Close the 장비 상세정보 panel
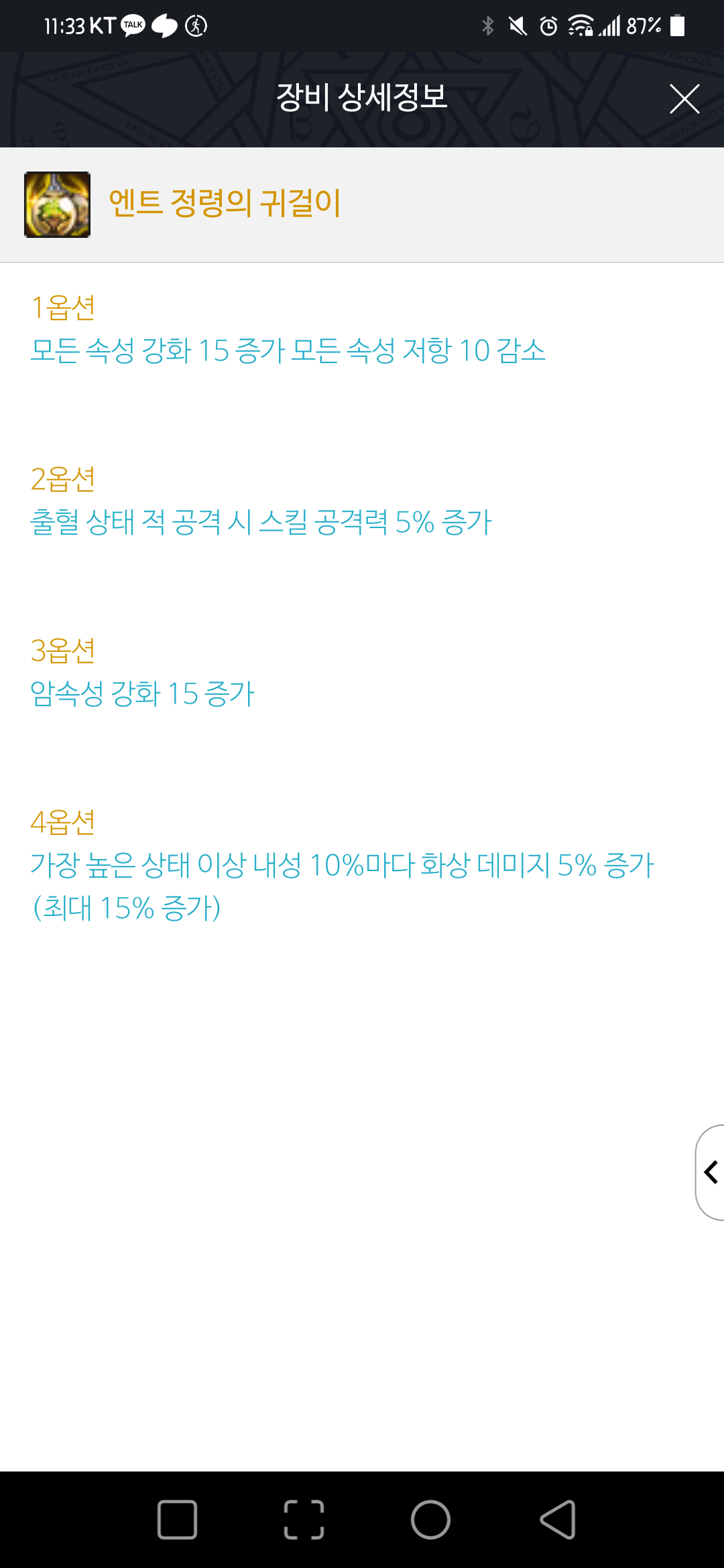Screen dimensions: 724x1568 (684, 99)
